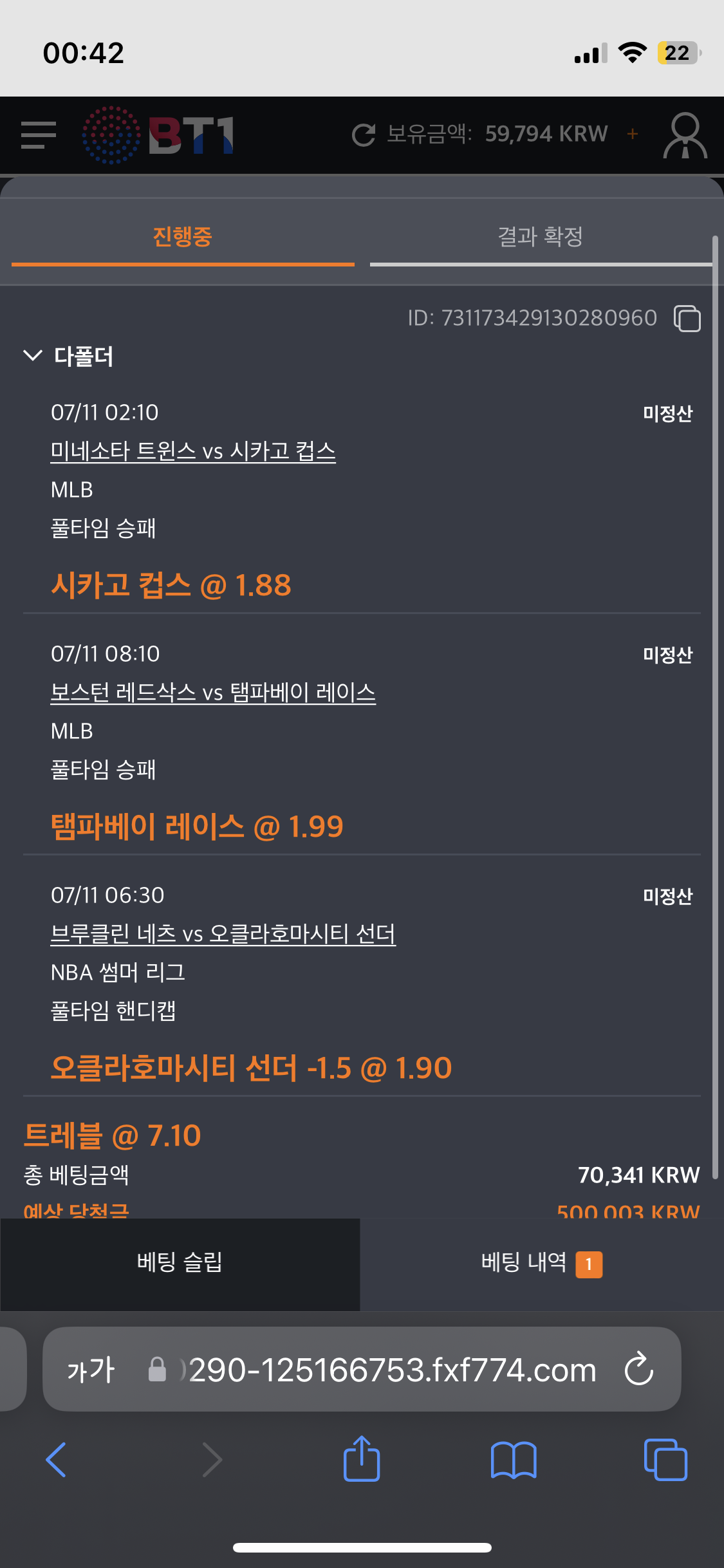Show open Safari tabs

[x=665, y=1459]
